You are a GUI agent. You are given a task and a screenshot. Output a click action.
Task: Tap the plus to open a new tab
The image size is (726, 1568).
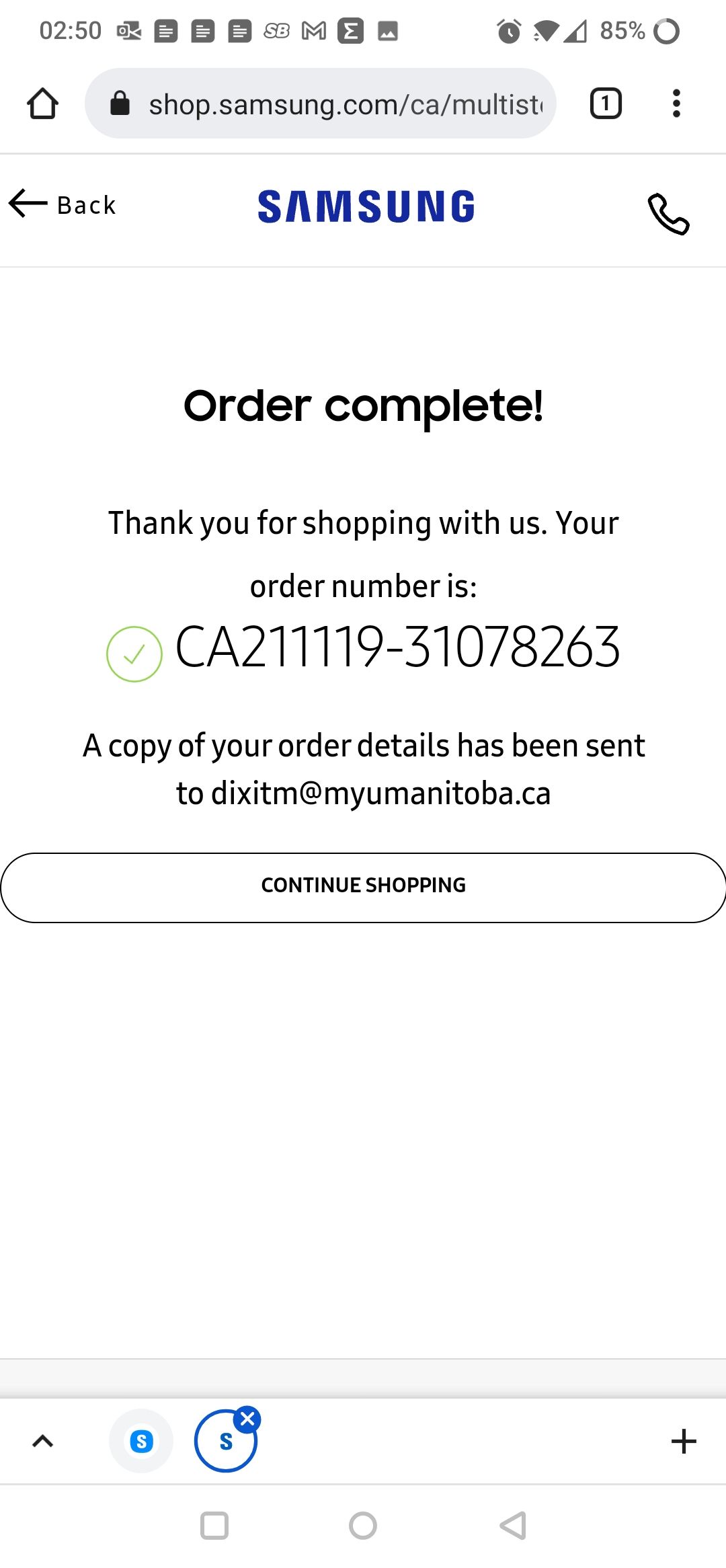683,1442
